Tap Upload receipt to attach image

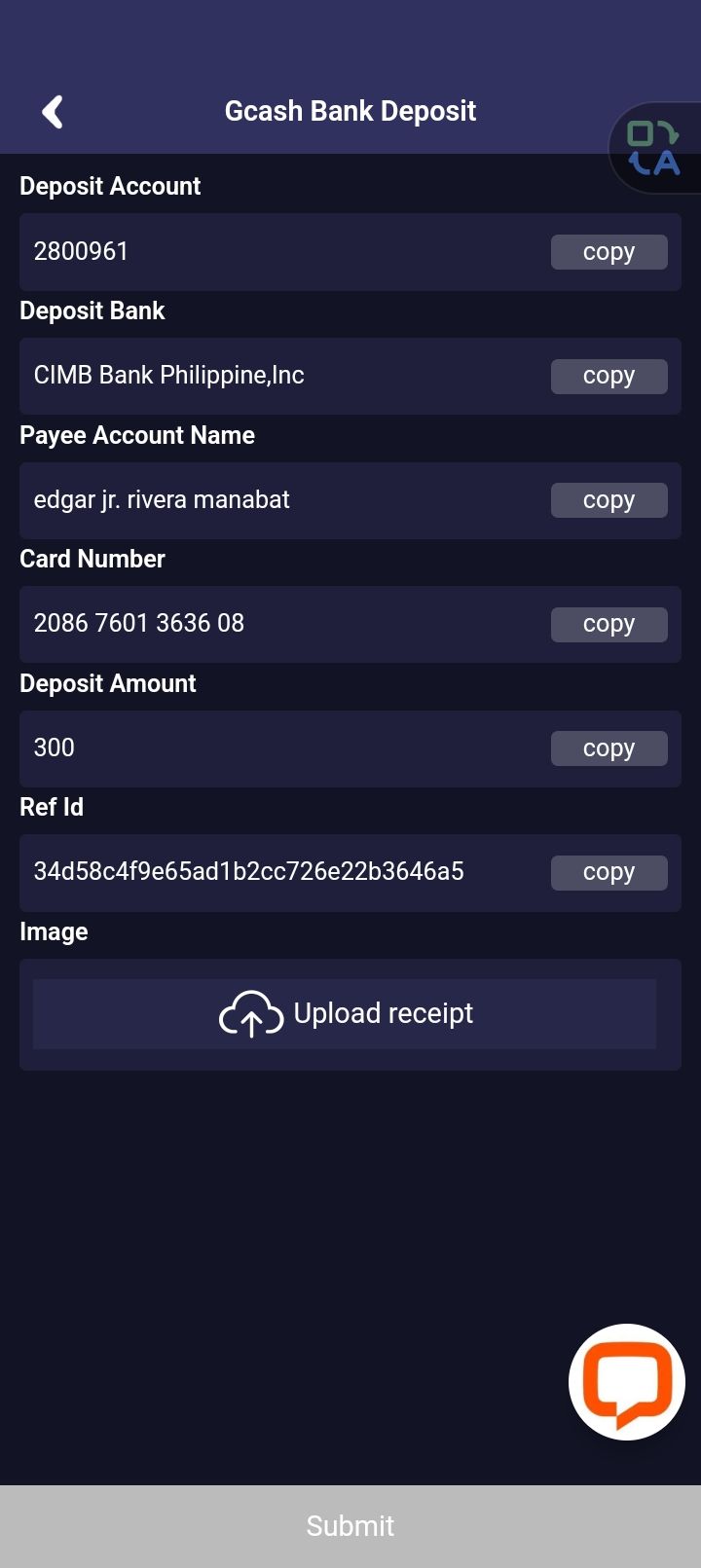(345, 1014)
